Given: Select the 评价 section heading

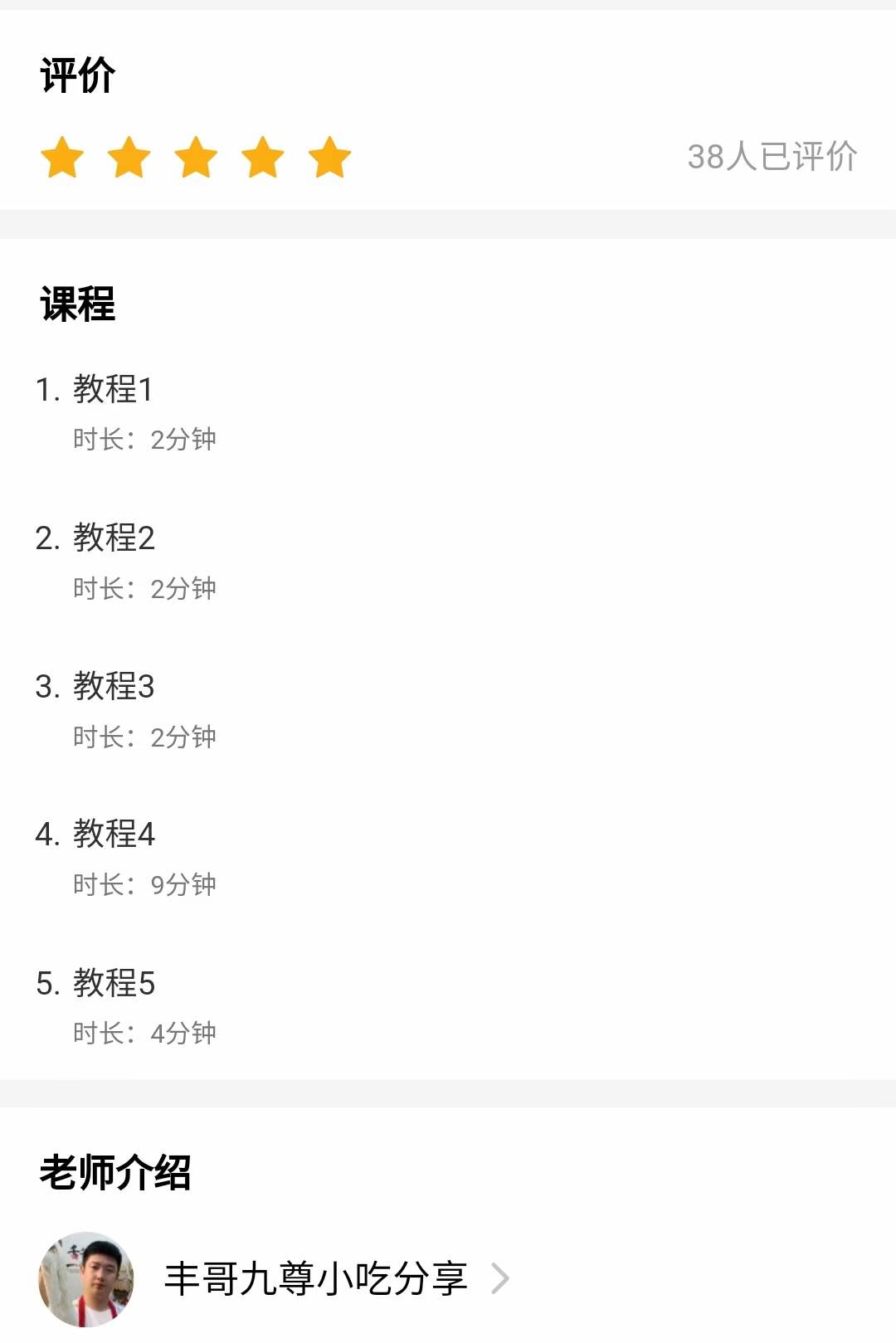Looking at the screenshot, I should click(x=76, y=76).
